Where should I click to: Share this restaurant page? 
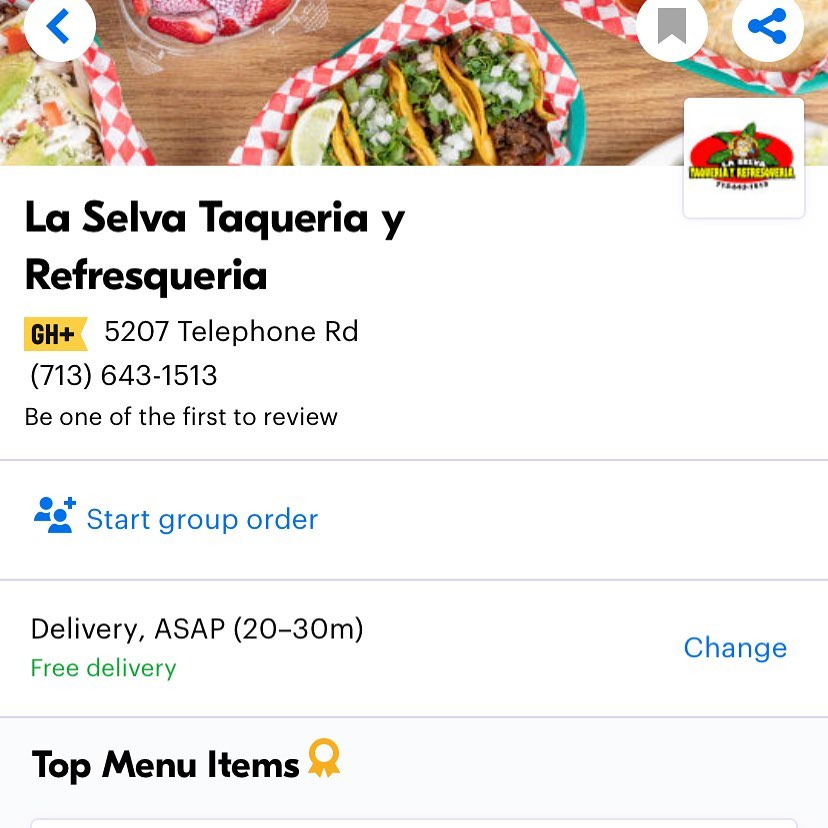[767, 26]
